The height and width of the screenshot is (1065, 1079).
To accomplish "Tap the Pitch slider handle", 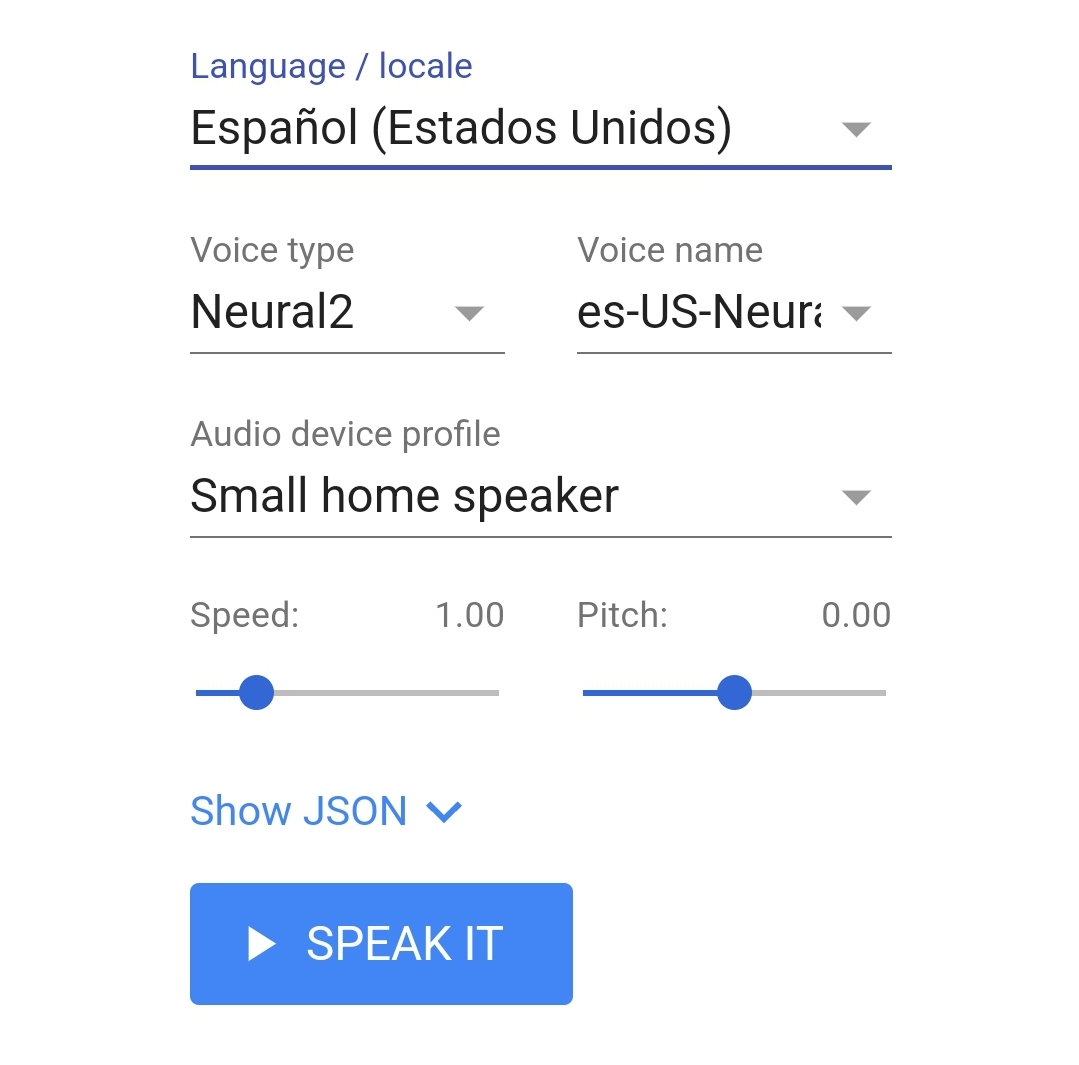I will pos(735,692).
